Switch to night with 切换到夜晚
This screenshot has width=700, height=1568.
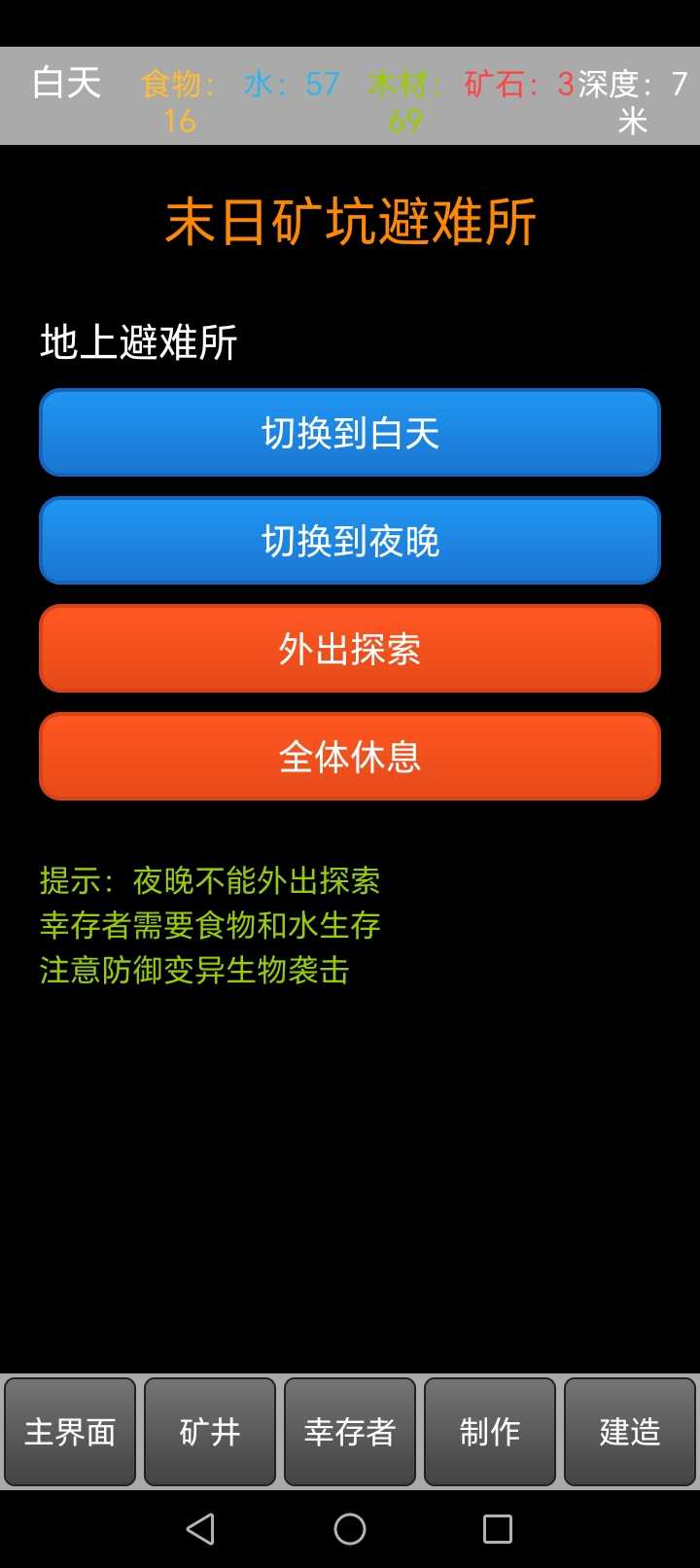point(350,541)
